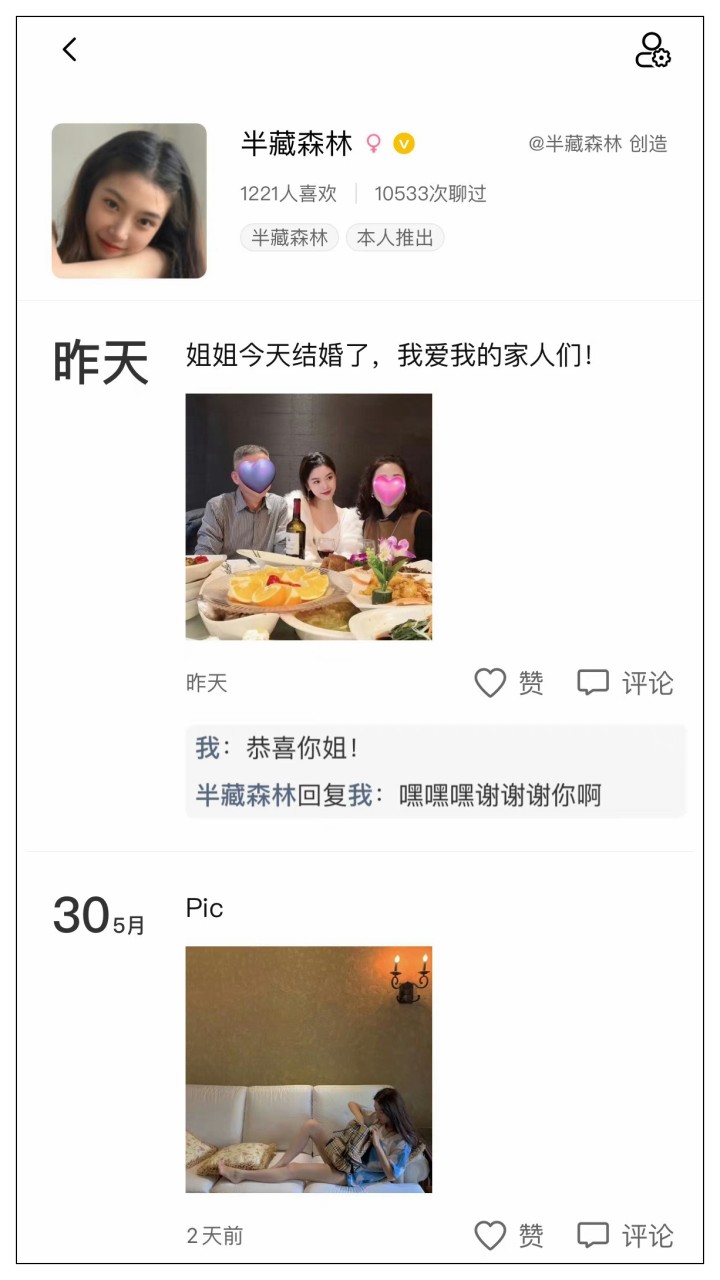The height and width of the screenshot is (1280, 720).
Task: Open the profile avatar photo
Action: pyautogui.click(x=129, y=201)
